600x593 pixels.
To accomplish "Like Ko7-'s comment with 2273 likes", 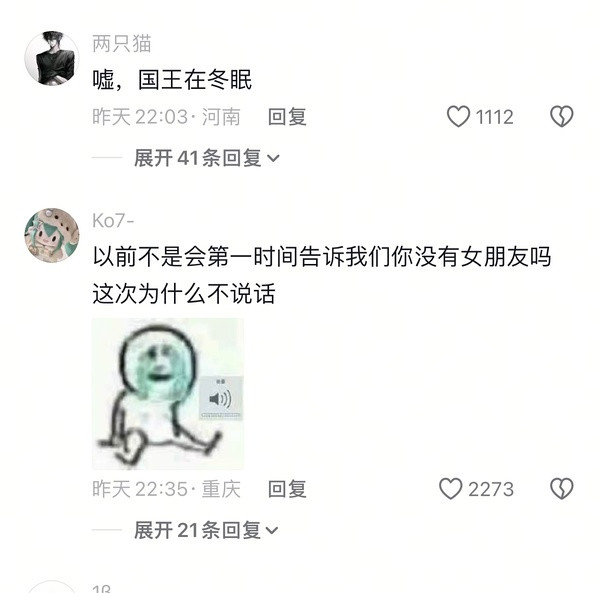I will click(x=451, y=489).
